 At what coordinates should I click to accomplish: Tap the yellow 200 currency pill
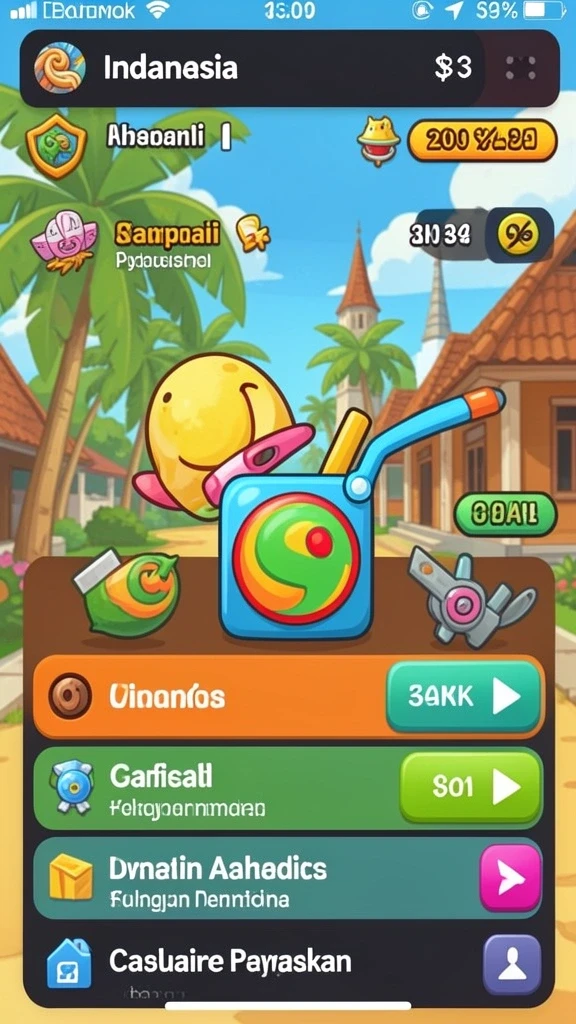click(x=482, y=140)
